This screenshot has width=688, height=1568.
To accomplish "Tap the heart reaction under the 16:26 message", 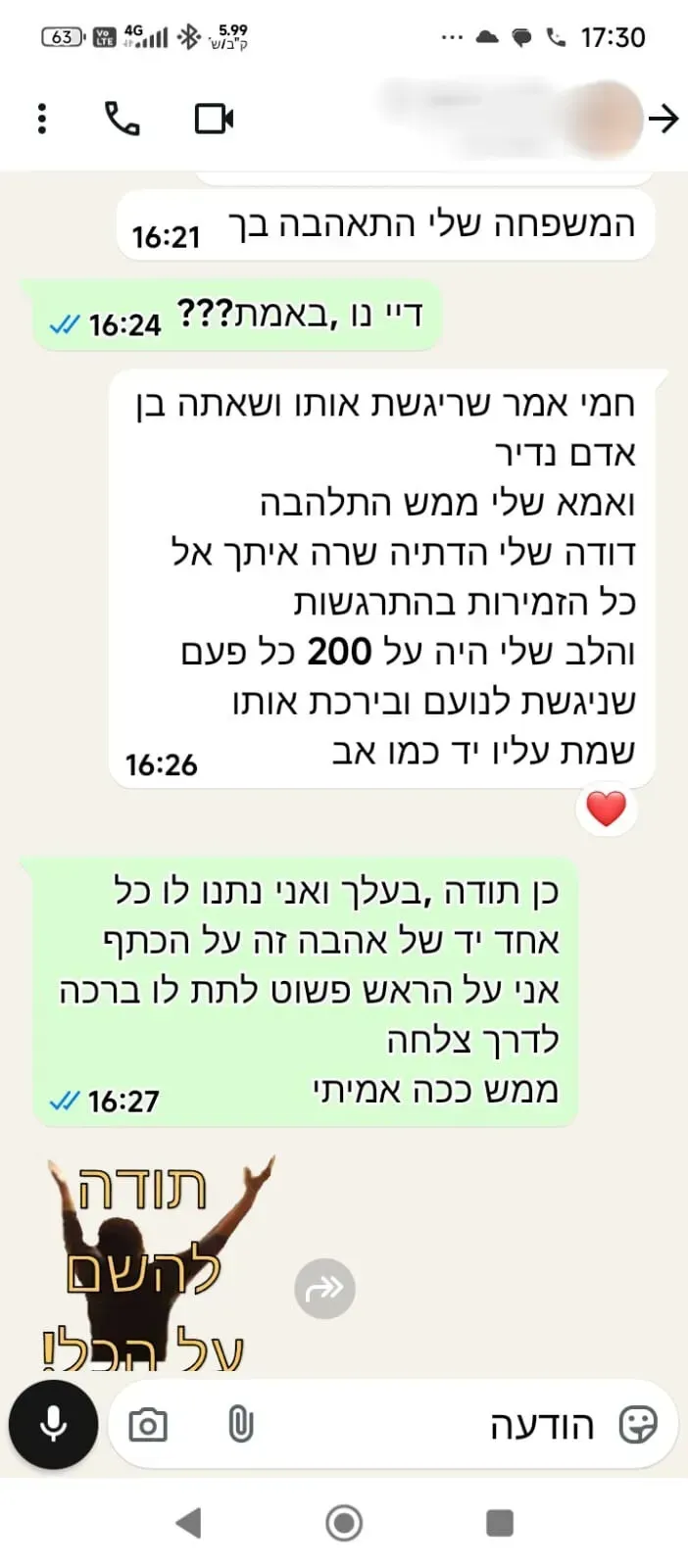I will pyautogui.click(x=606, y=809).
